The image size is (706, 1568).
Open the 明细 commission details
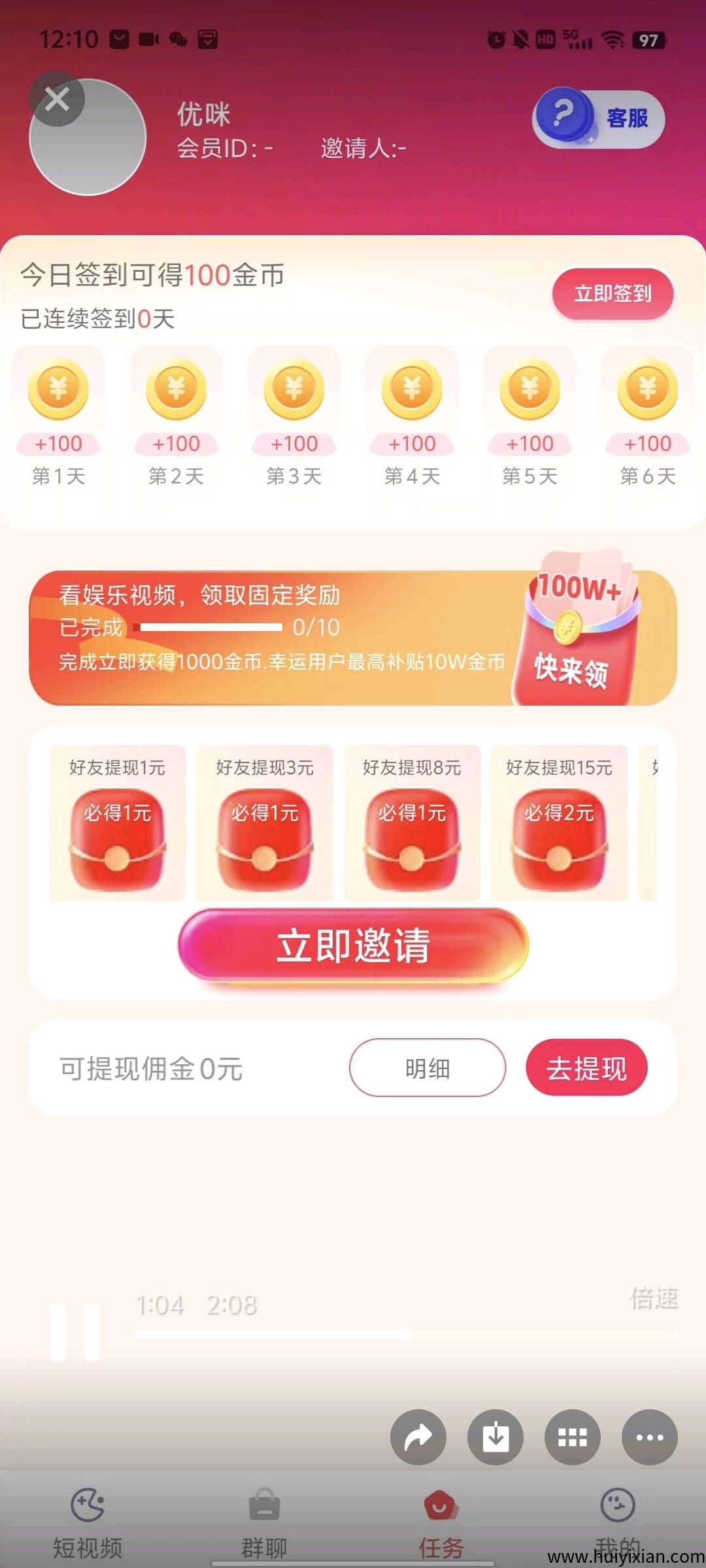point(428,1067)
